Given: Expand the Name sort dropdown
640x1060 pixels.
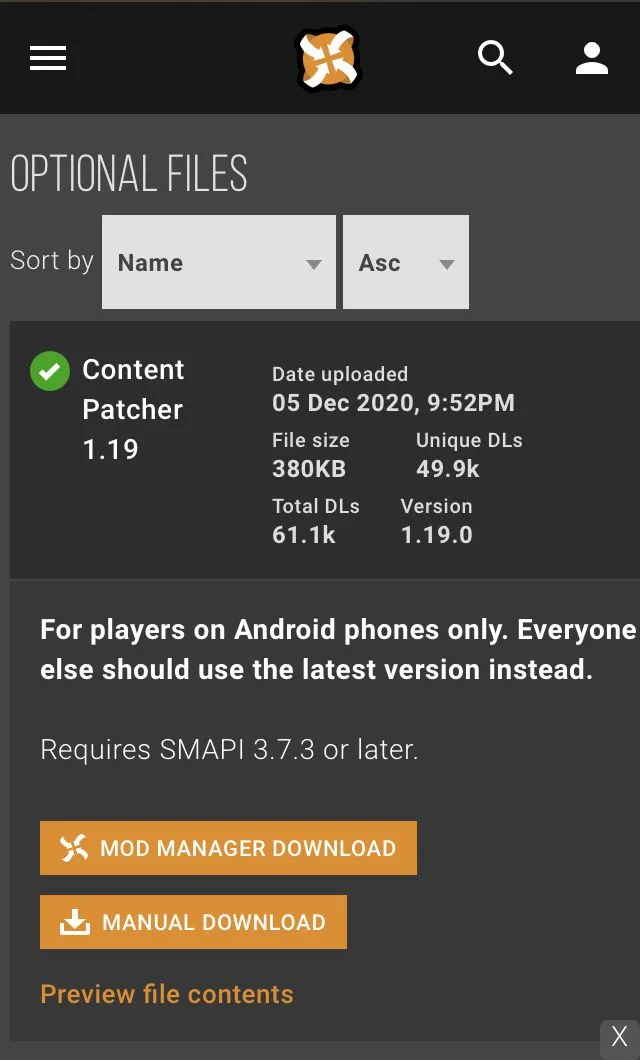Looking at the screenshot, I should [219, 263].
